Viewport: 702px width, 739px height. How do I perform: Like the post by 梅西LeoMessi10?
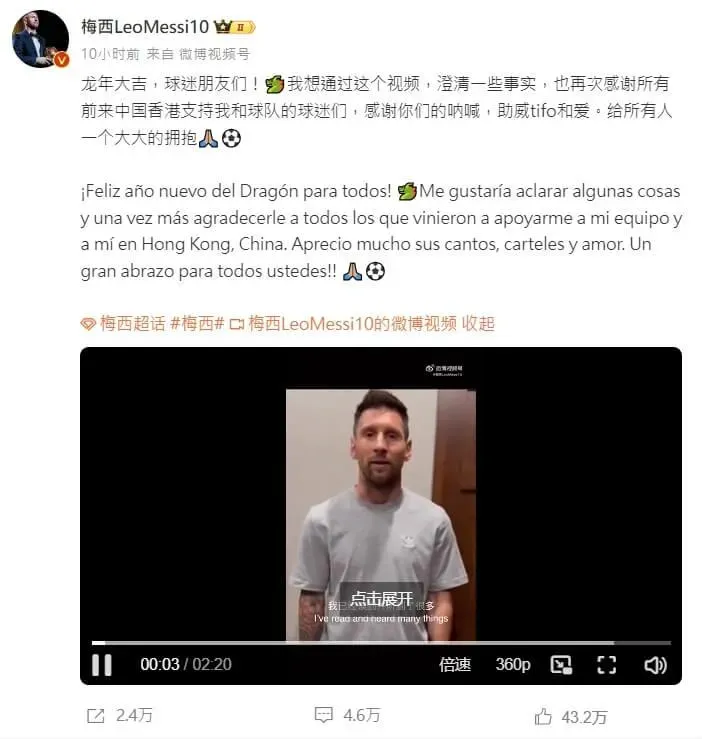[x=571, y=716]
